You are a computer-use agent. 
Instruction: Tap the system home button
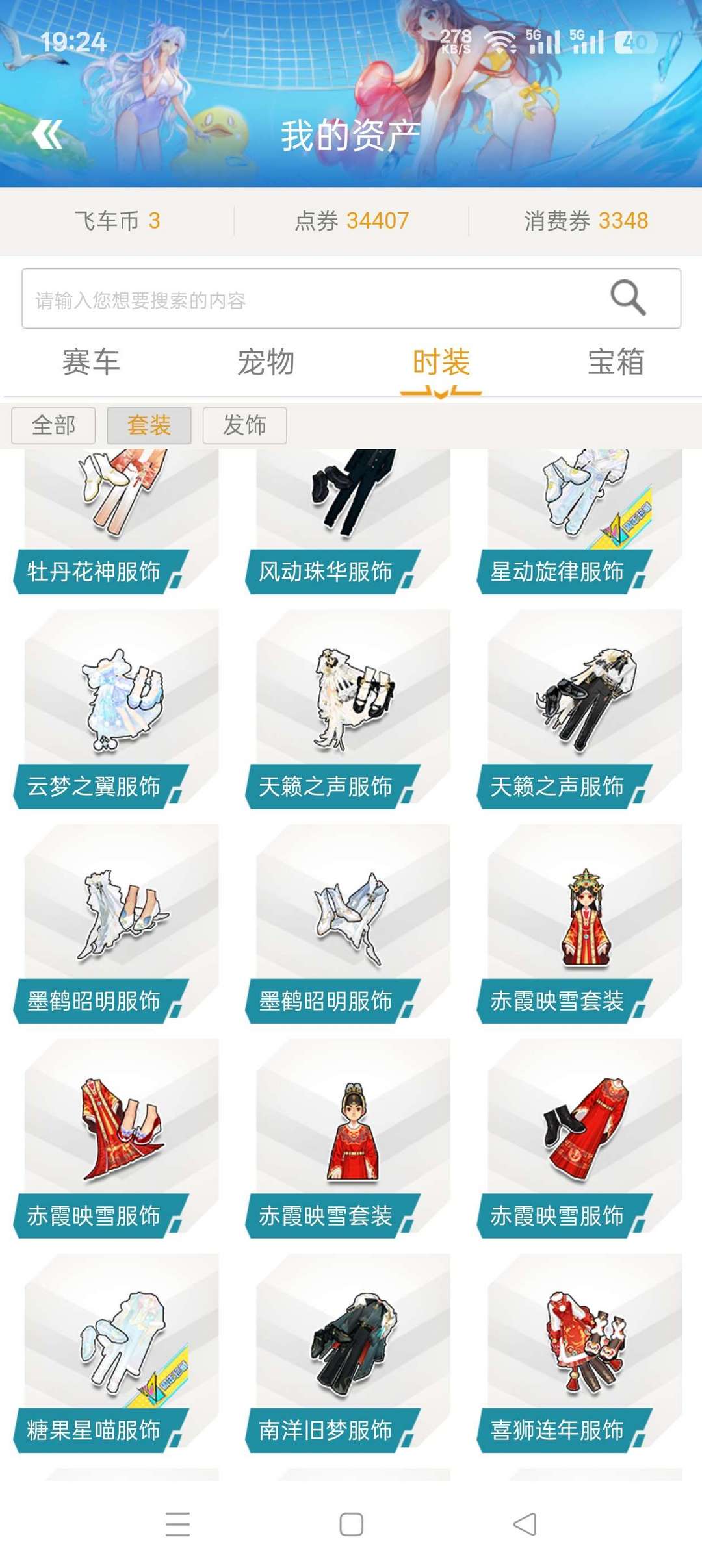pyautogui.click(x=351, y=1524)
